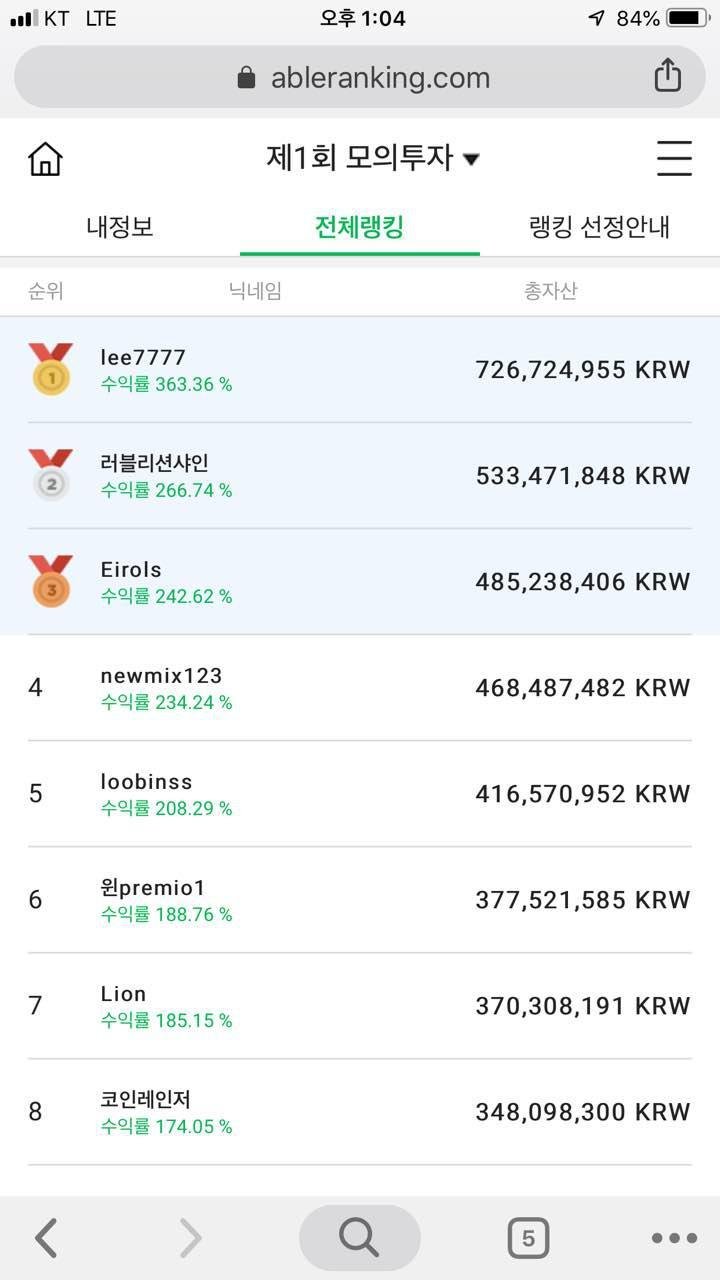Image resolution: width=720 pixels, height=1280 pixels.
Task: Open the hamburger menu at top right
Action: click(x=675, y=157)
